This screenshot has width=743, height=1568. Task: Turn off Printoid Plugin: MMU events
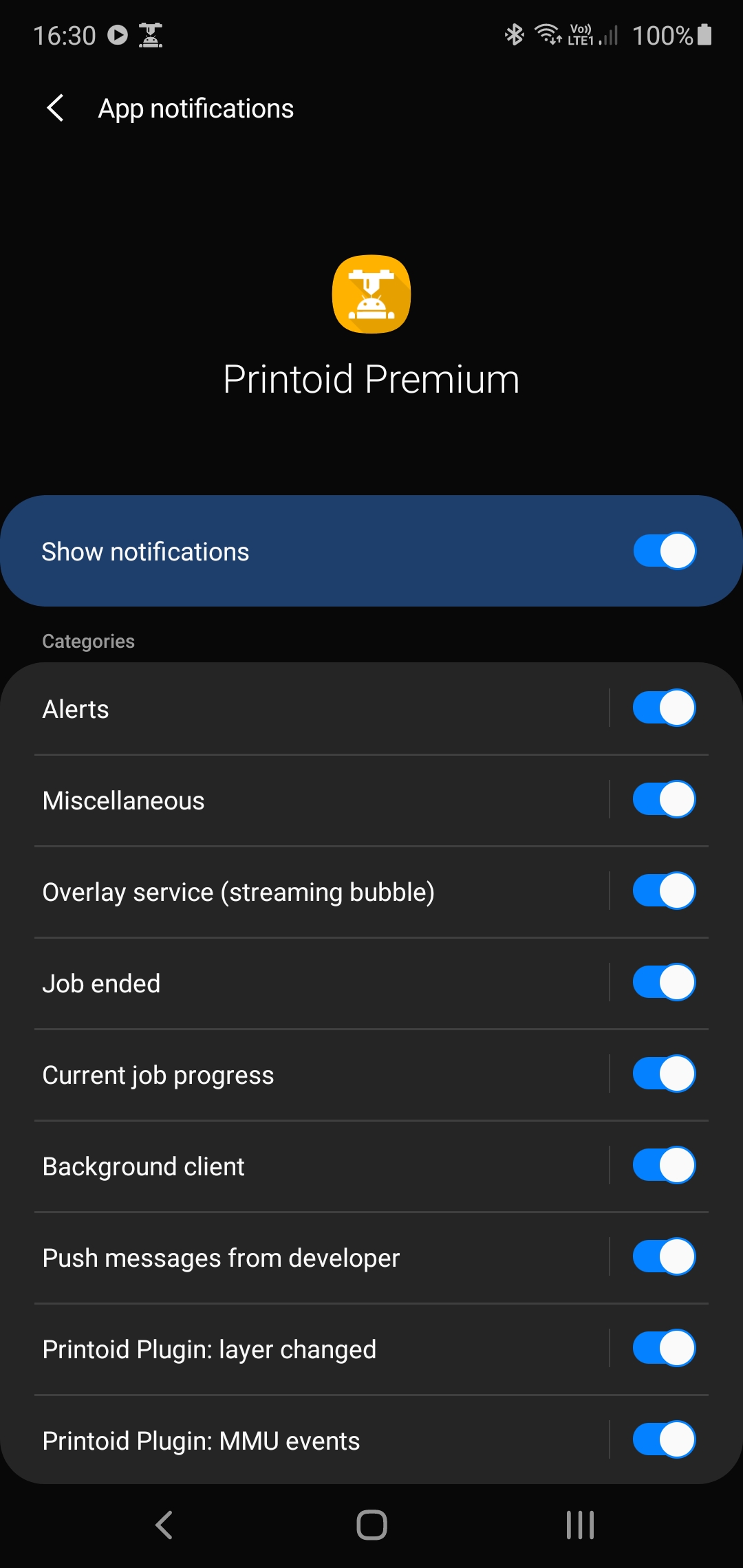pyautogui.click(x=664, y=1440)
